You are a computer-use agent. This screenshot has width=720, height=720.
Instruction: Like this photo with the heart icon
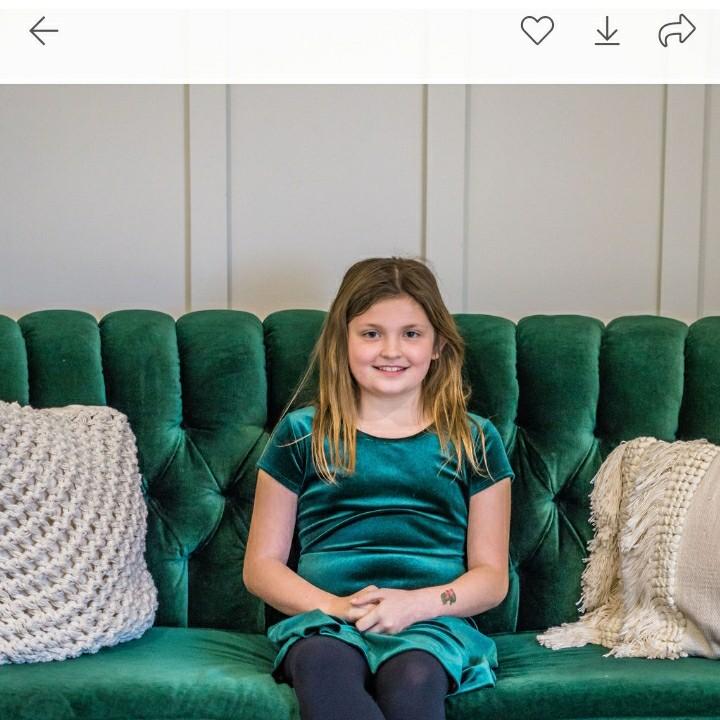[x=537, y=31]
